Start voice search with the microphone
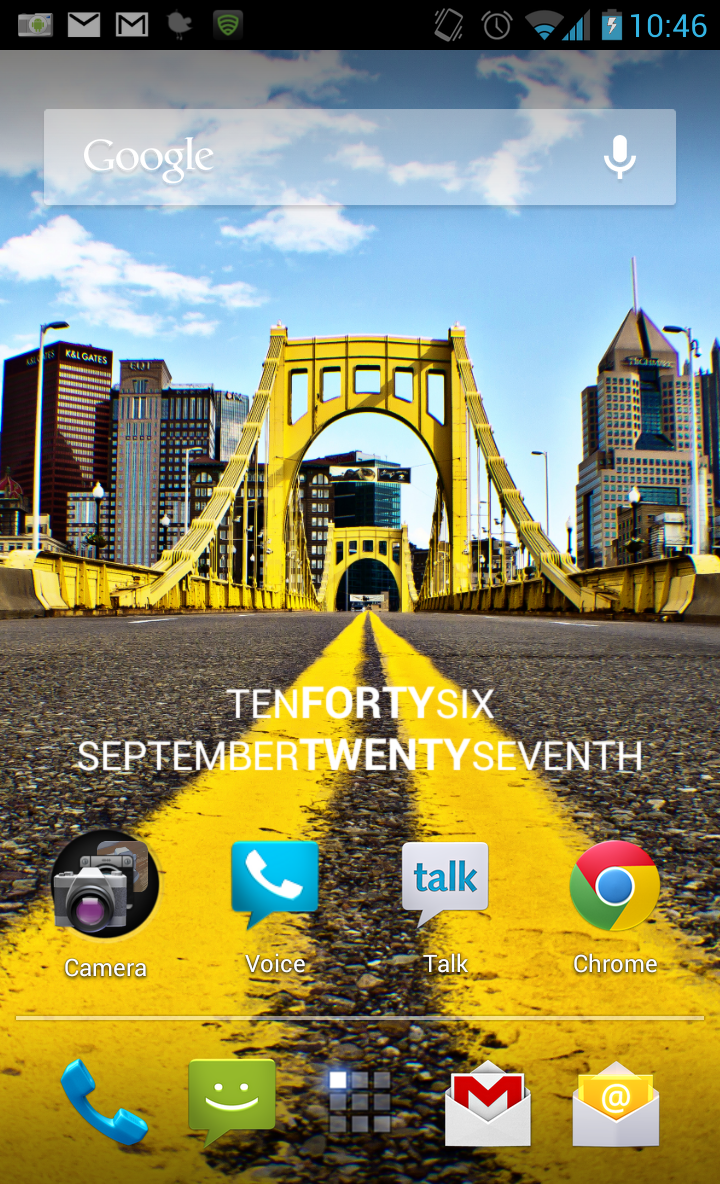The height and width of the screenshot is (1184, 720). coord(620,158)
